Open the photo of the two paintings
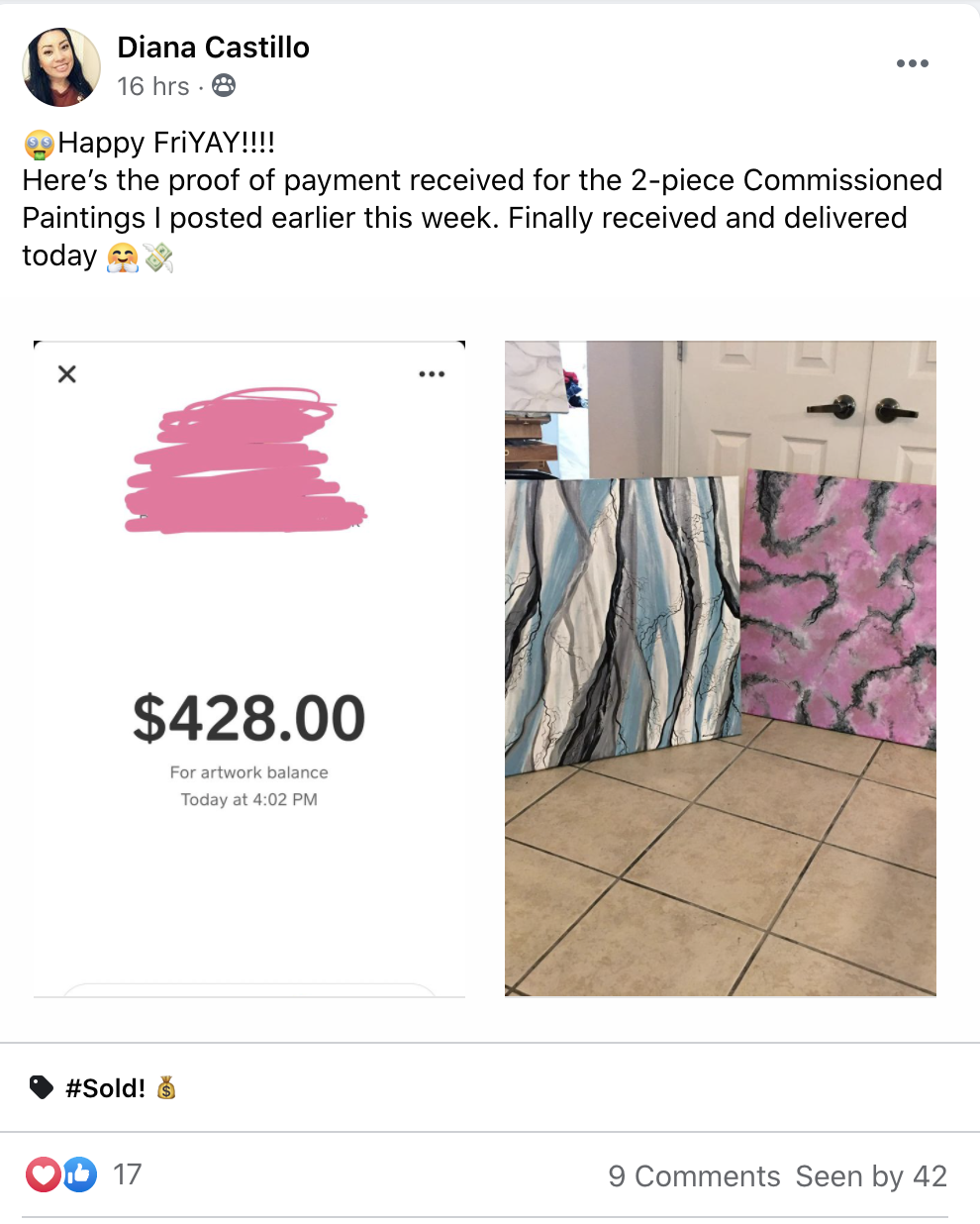 720,668
